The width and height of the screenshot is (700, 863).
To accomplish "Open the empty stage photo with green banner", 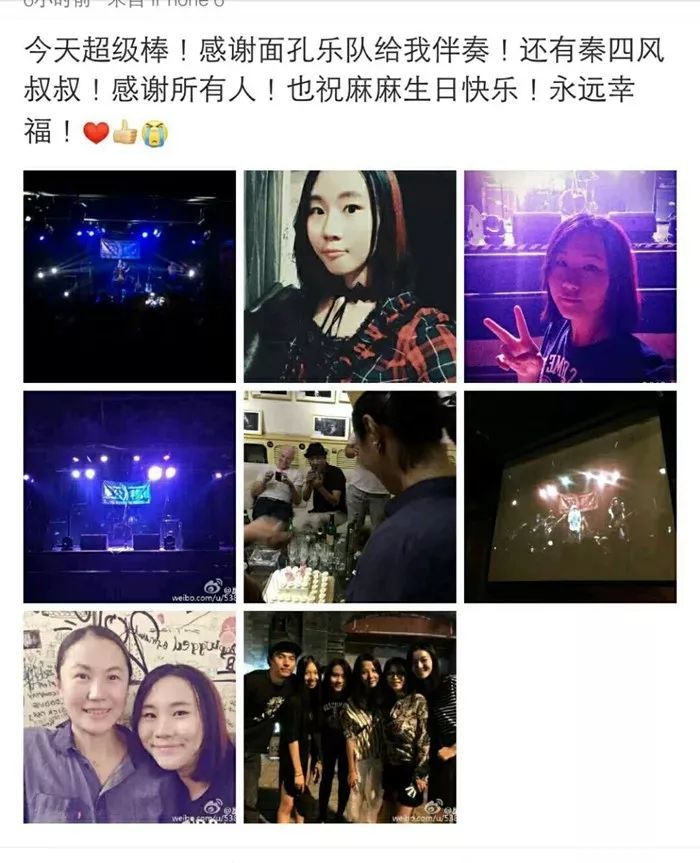I will pyautogui.click(x=129, y=496).
